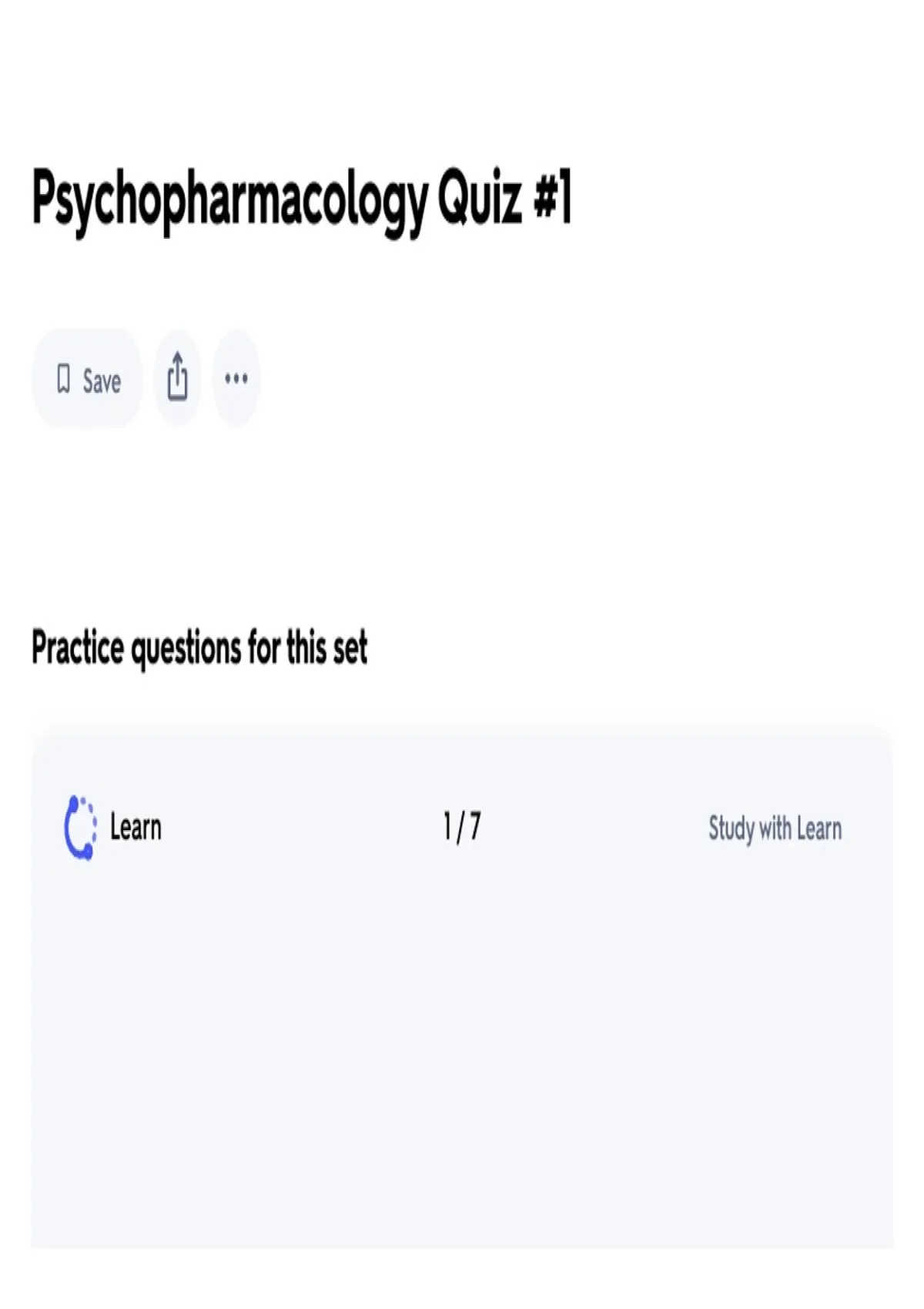Open Study with Learn
This screenshot has height=1309, width=924.
point(775,829)
